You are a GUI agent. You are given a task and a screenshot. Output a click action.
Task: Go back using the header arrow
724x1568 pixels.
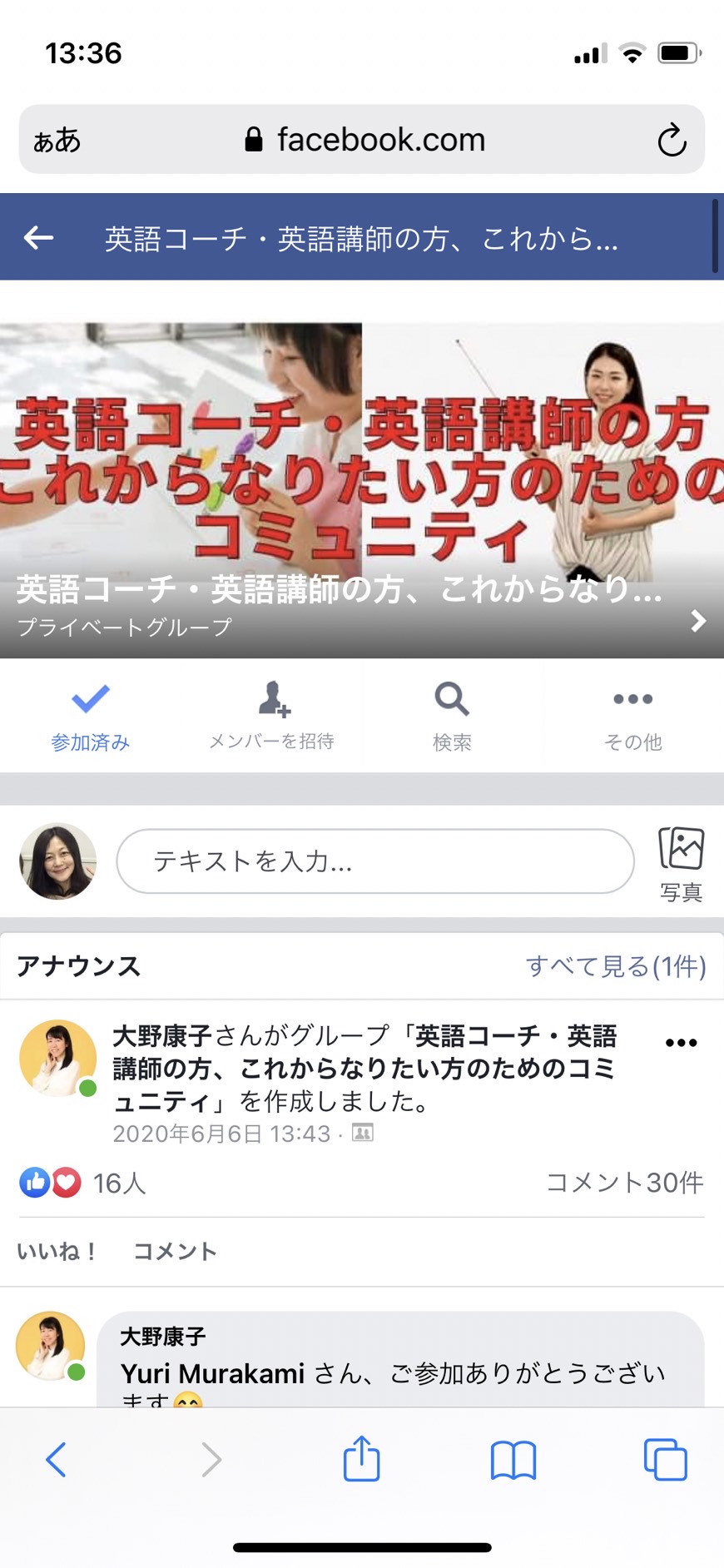[38, 238]
